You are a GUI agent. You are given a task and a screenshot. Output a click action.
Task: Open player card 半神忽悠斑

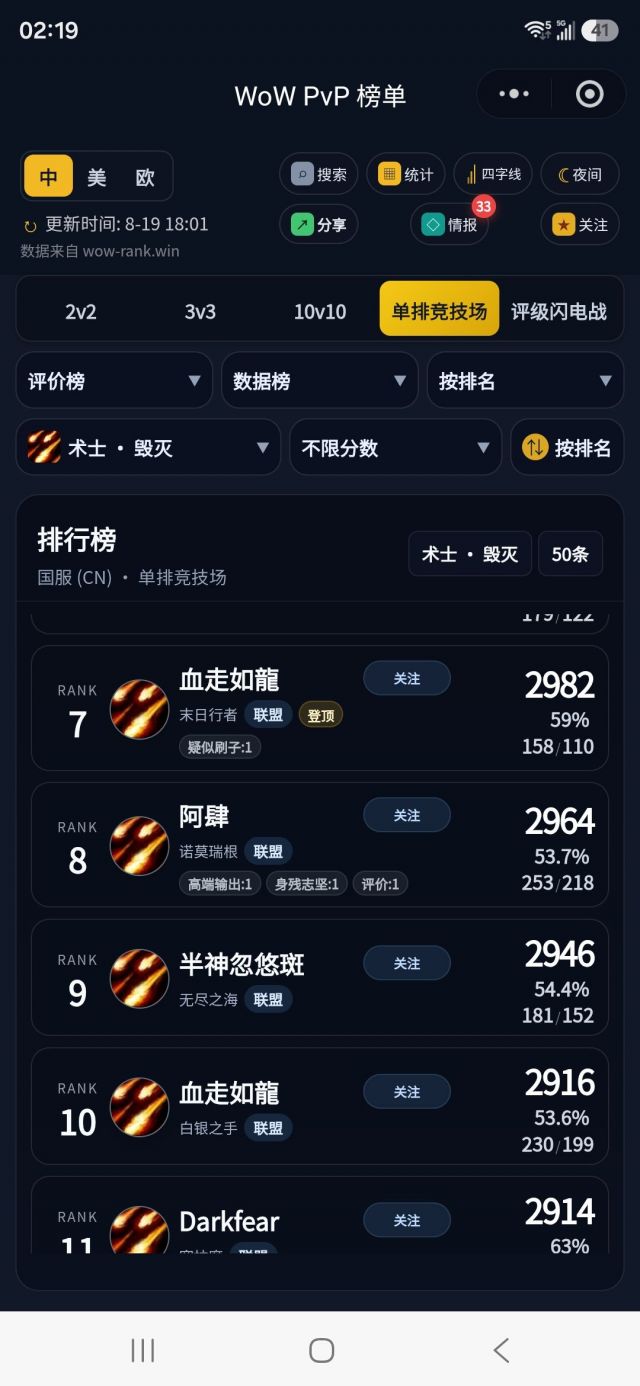320,977
